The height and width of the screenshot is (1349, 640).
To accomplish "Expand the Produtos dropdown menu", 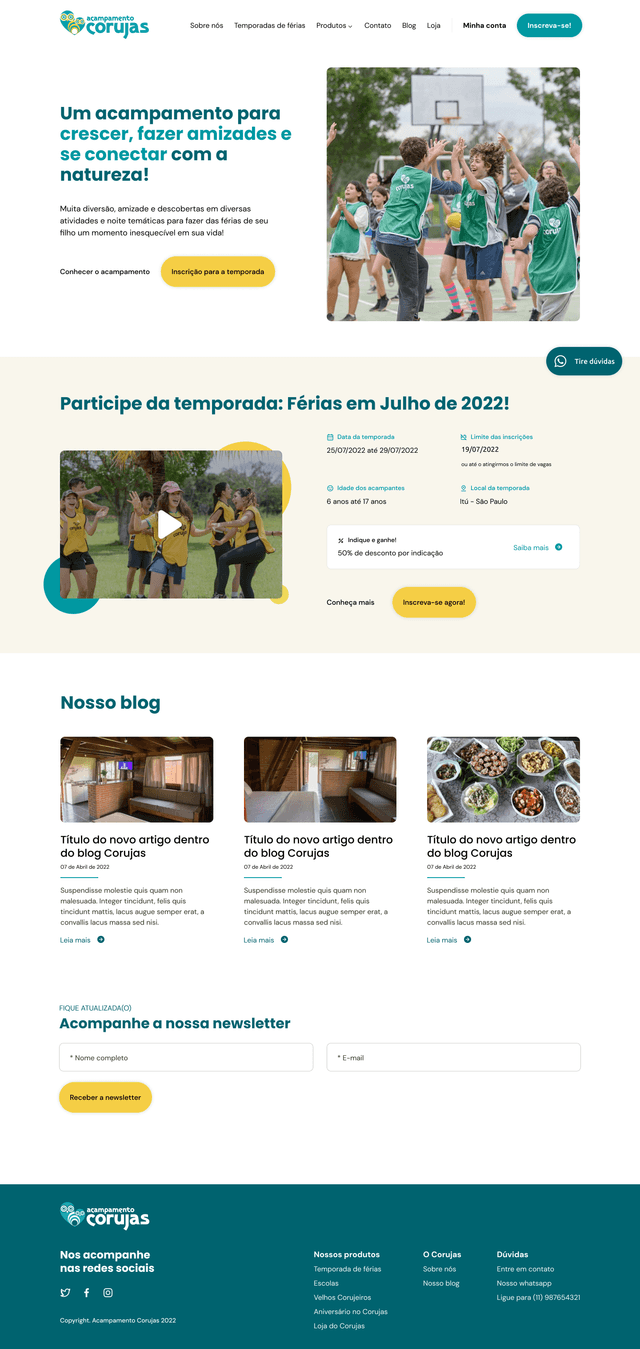I will pos(334,25).
